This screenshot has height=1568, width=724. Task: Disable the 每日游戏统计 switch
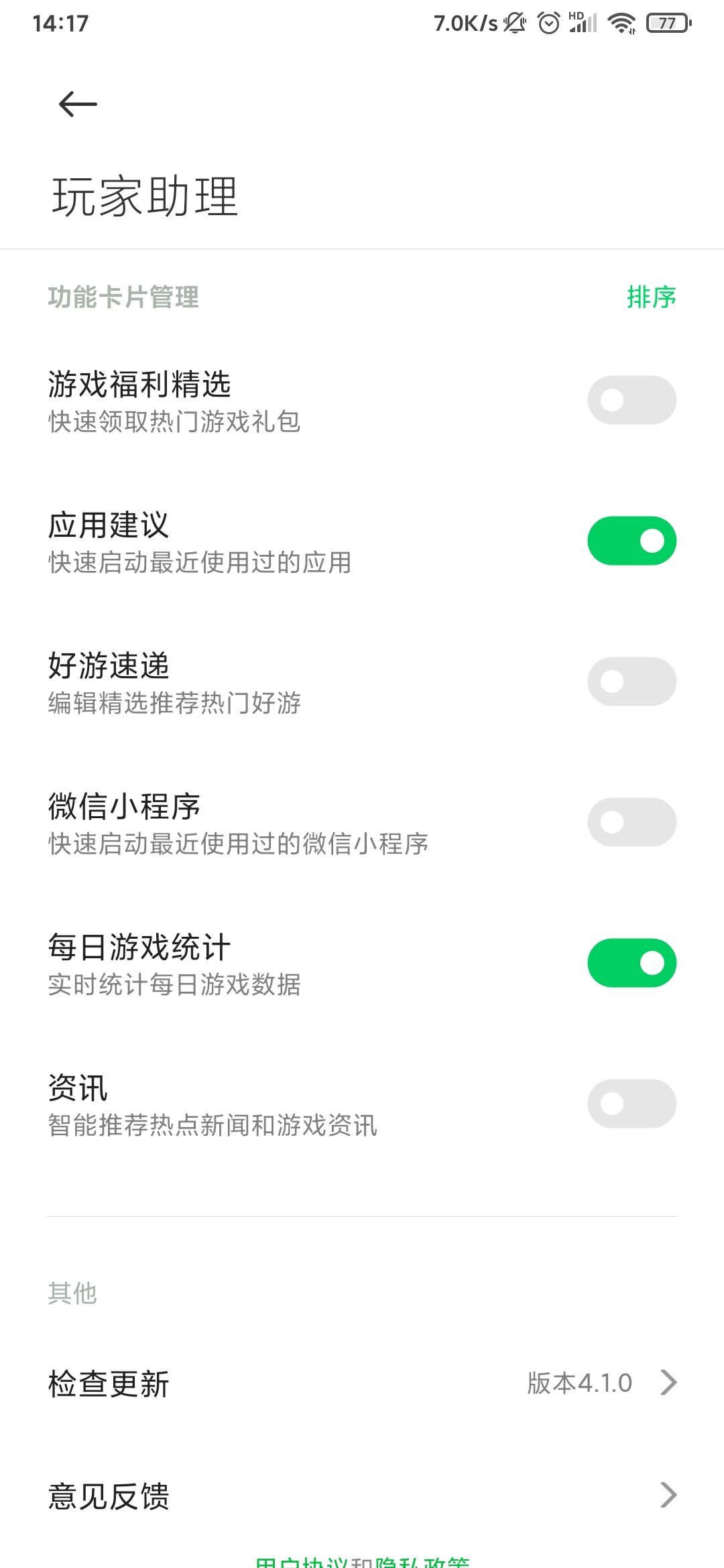[x=631, y=963]
